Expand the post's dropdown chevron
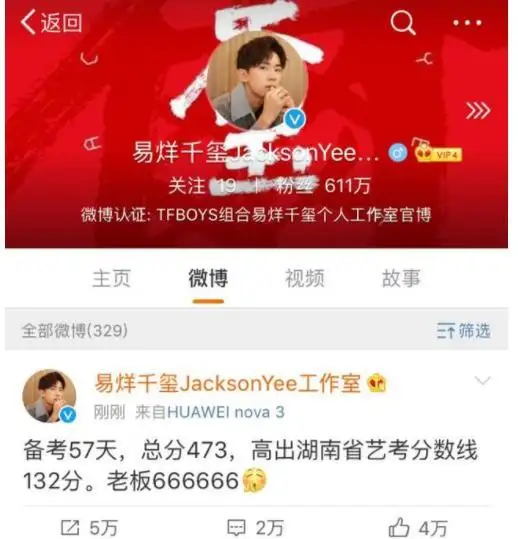Image resolution: width=518 pixels, height=539 pixels. click(482, 381)
